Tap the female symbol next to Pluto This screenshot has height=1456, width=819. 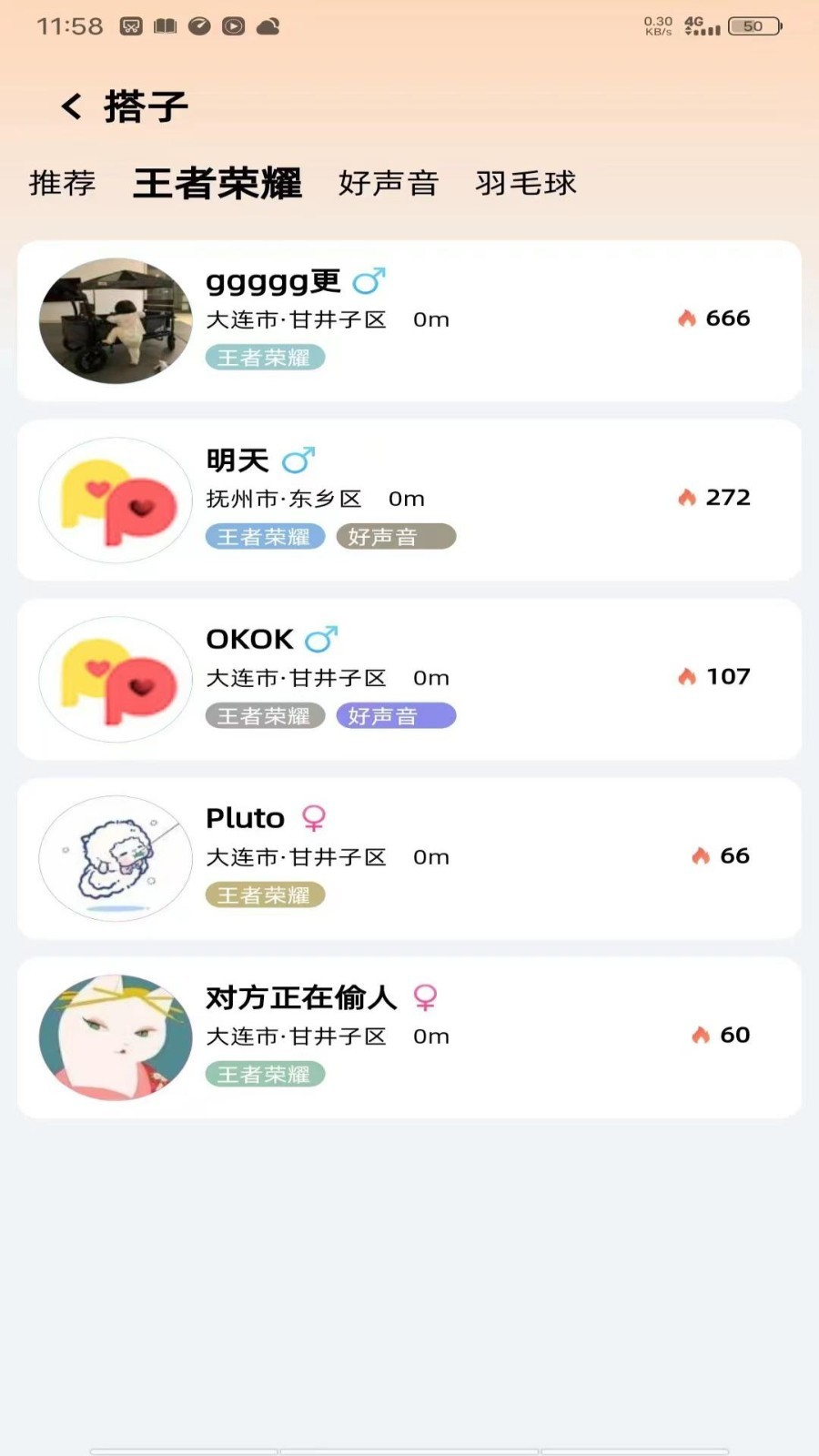[313, 818]
